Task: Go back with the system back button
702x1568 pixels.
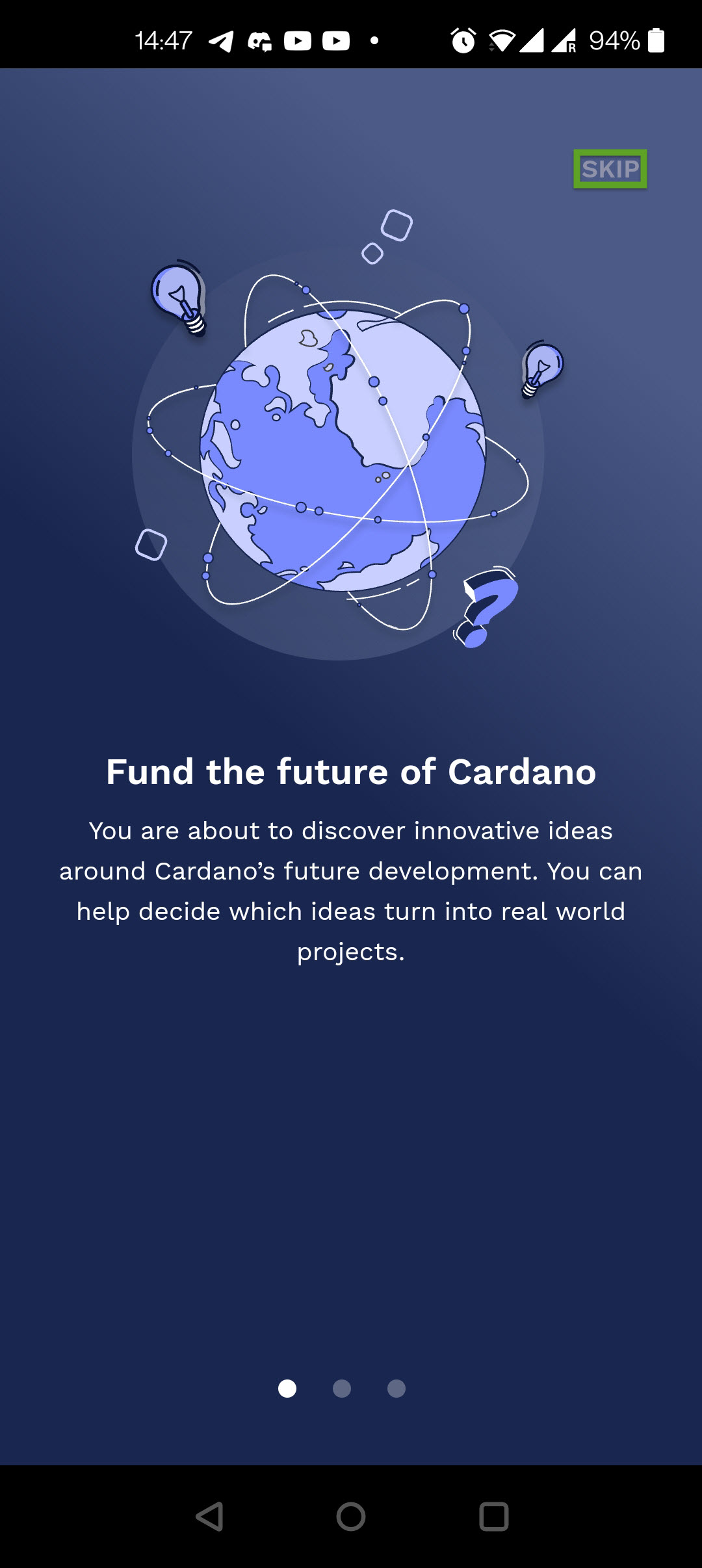Action: [x=209, y=1517]
